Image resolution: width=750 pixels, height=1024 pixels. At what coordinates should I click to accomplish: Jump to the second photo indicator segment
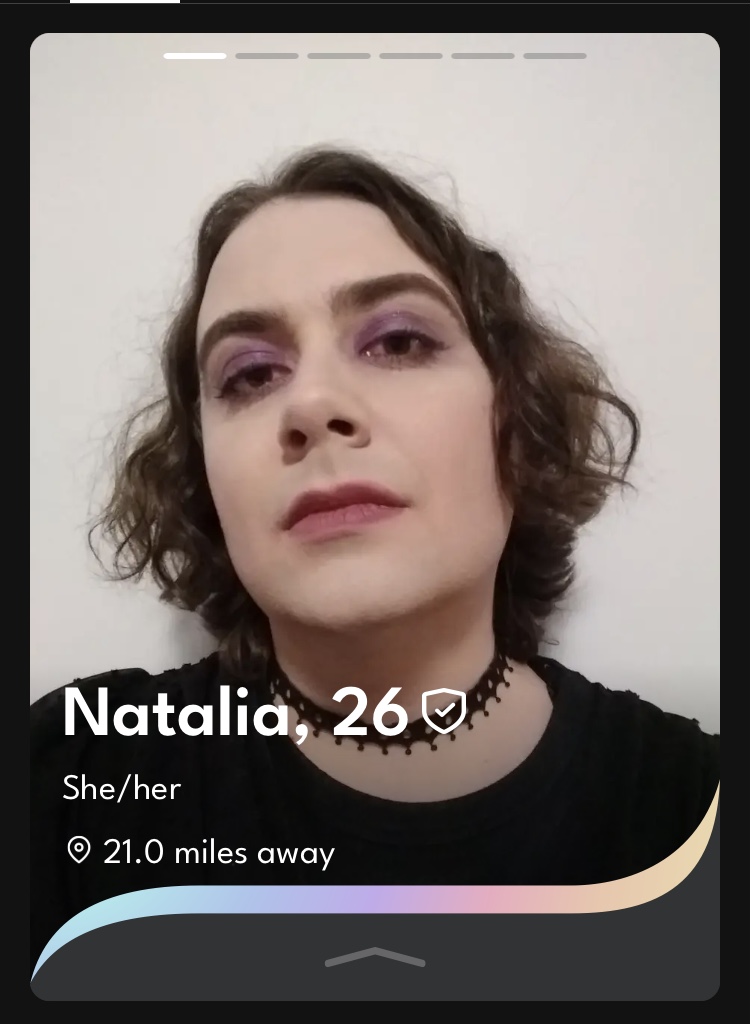[267, 56]
